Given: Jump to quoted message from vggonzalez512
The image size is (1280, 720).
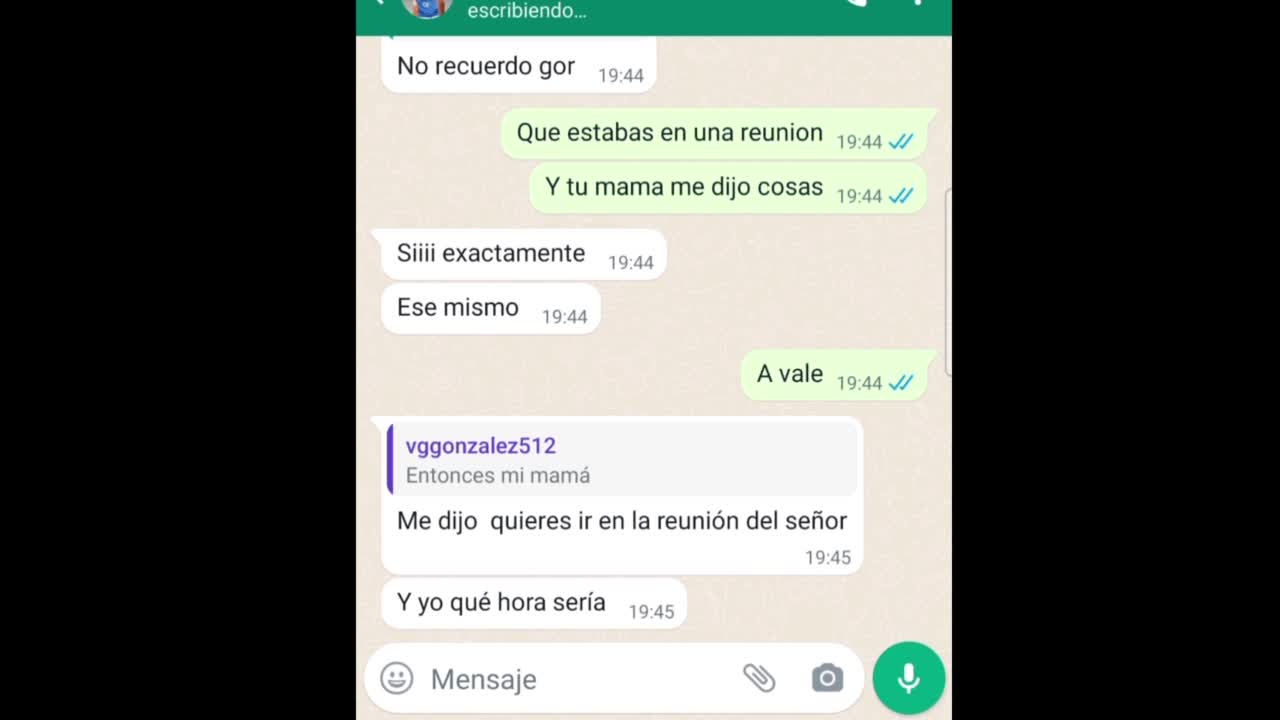Looking at the screenshot, I should tap(621, 460).
